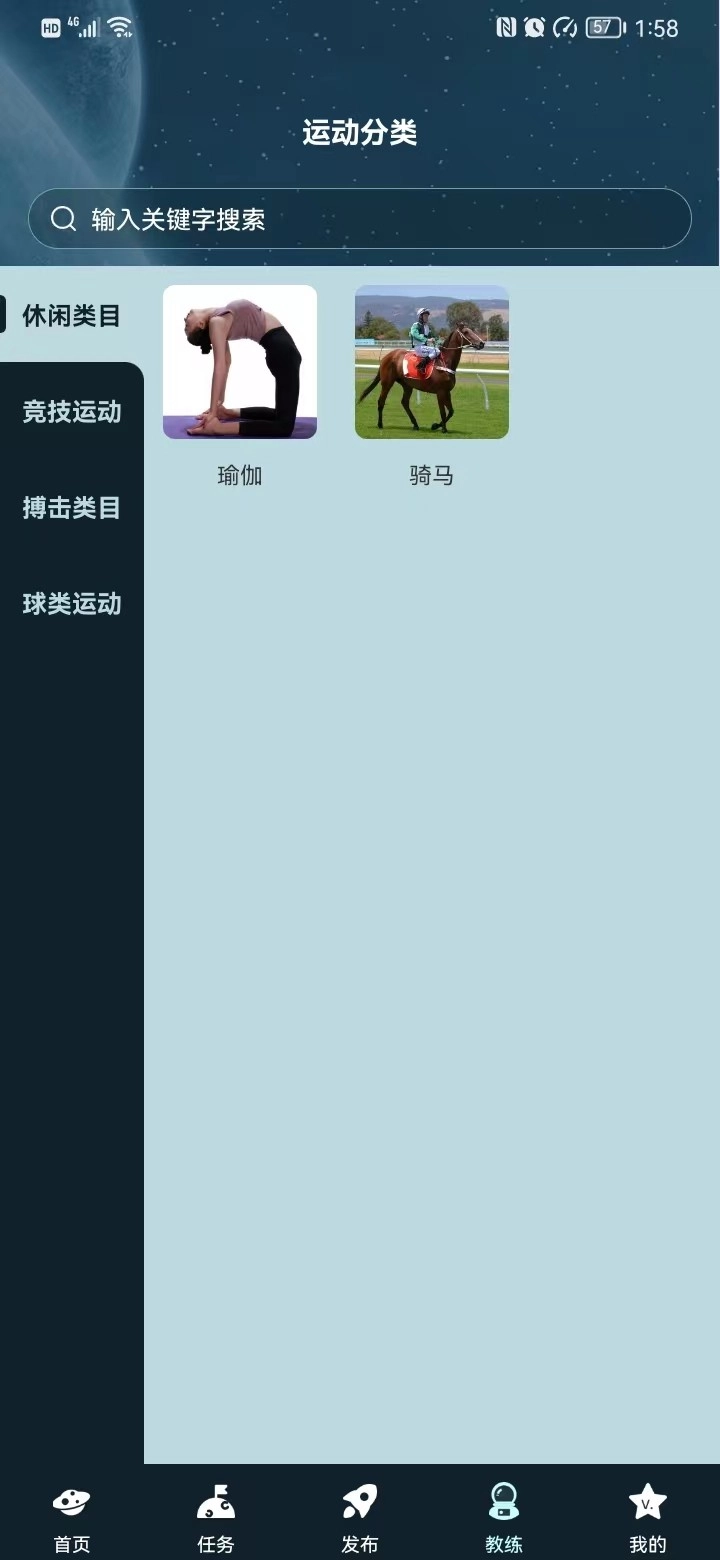Image resolution: width=720 pixels, height=1560 pixels.
Task: Select the 休闲类目 category tab
Action: [x=72, y=316]
